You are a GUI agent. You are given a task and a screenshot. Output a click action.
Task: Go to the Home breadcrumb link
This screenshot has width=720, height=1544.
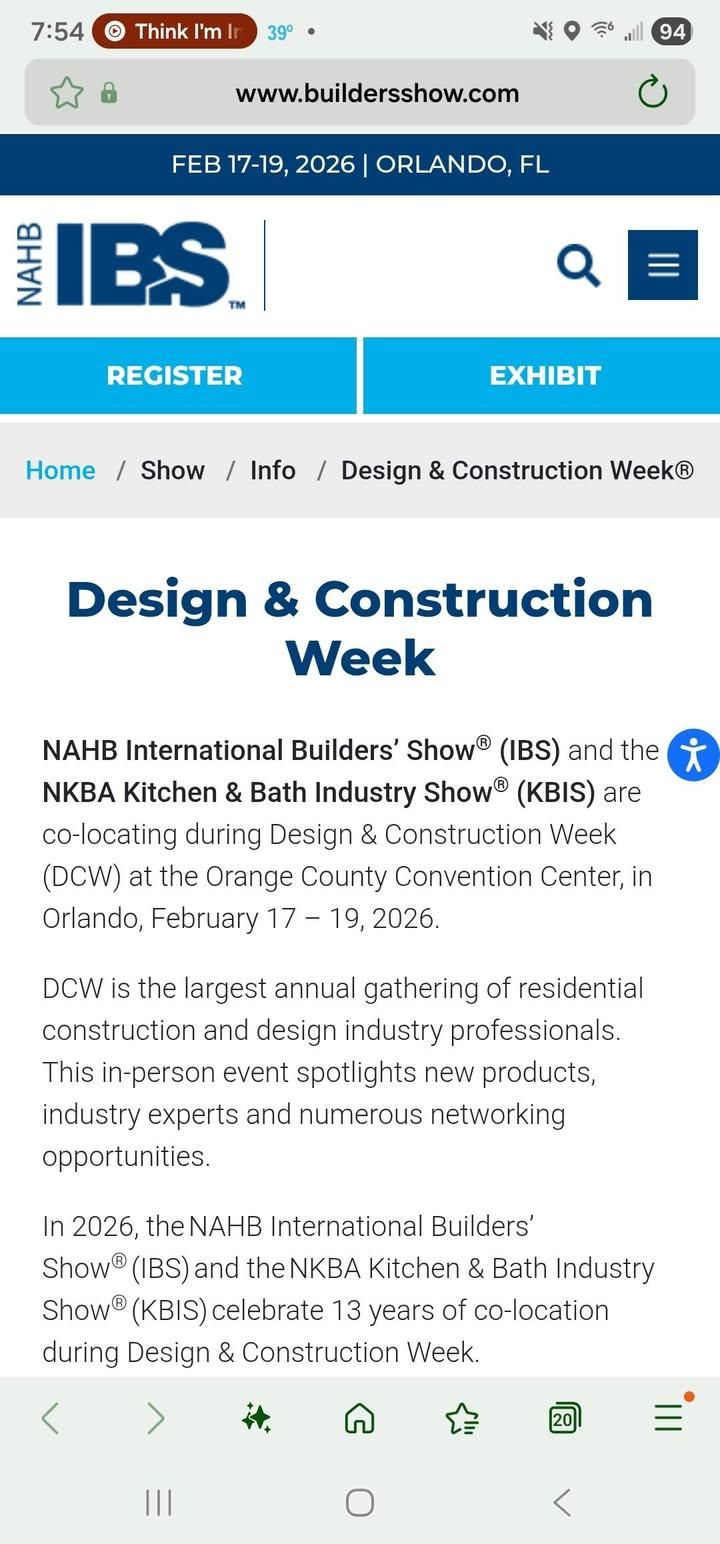(60, 470)
